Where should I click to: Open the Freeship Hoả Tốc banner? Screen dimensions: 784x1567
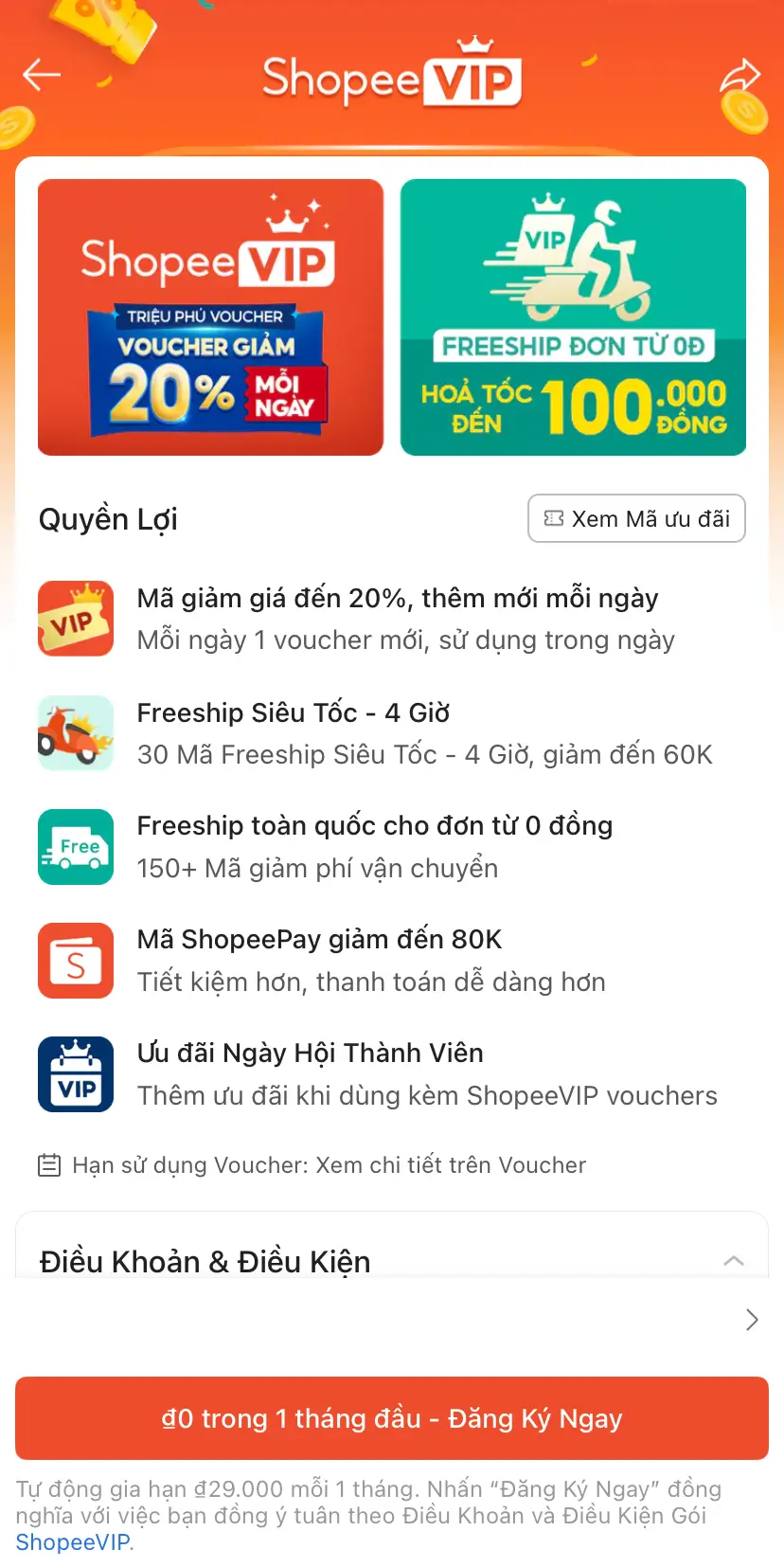[573, 317]
